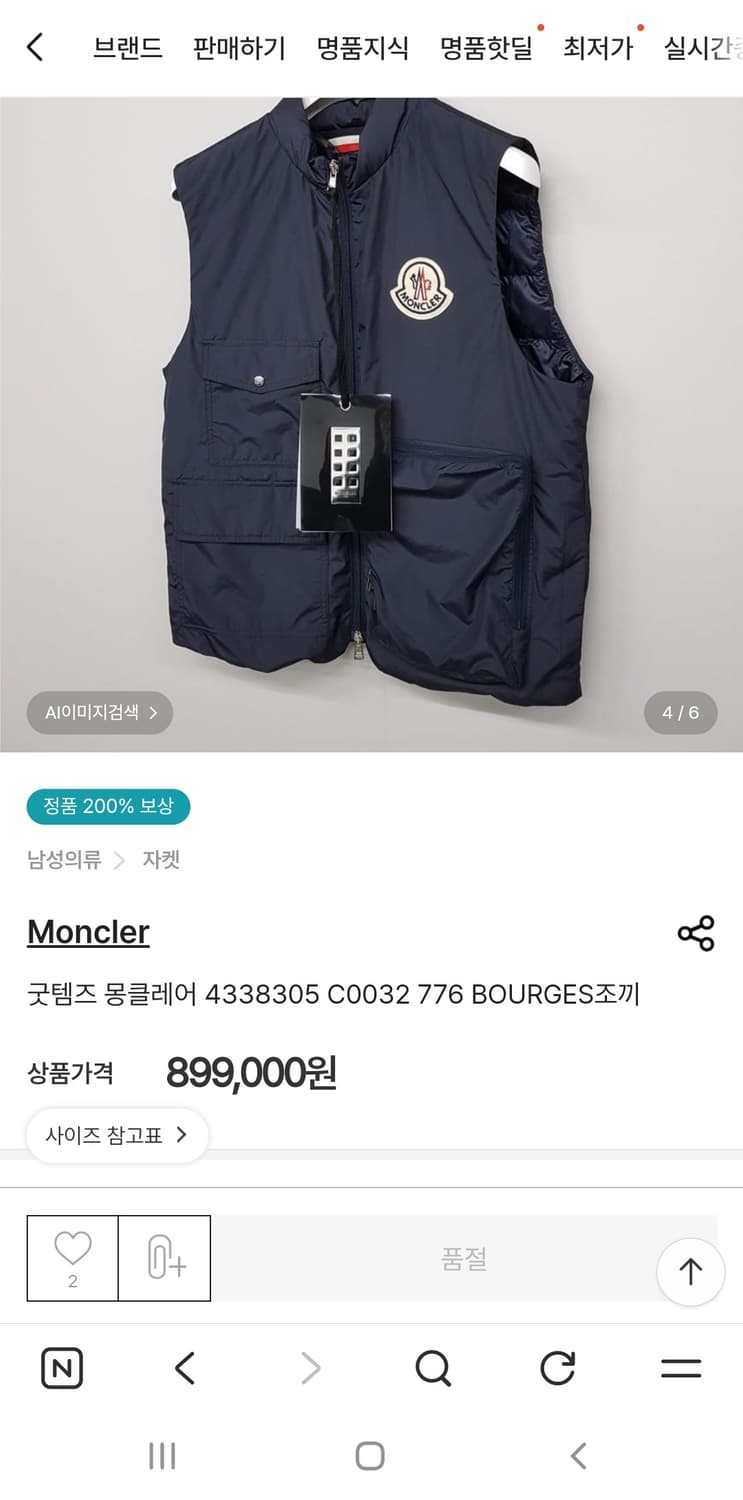View image 4 of 6 page indicator
The height and width of the screenshot is (1500, 743).
680,713
